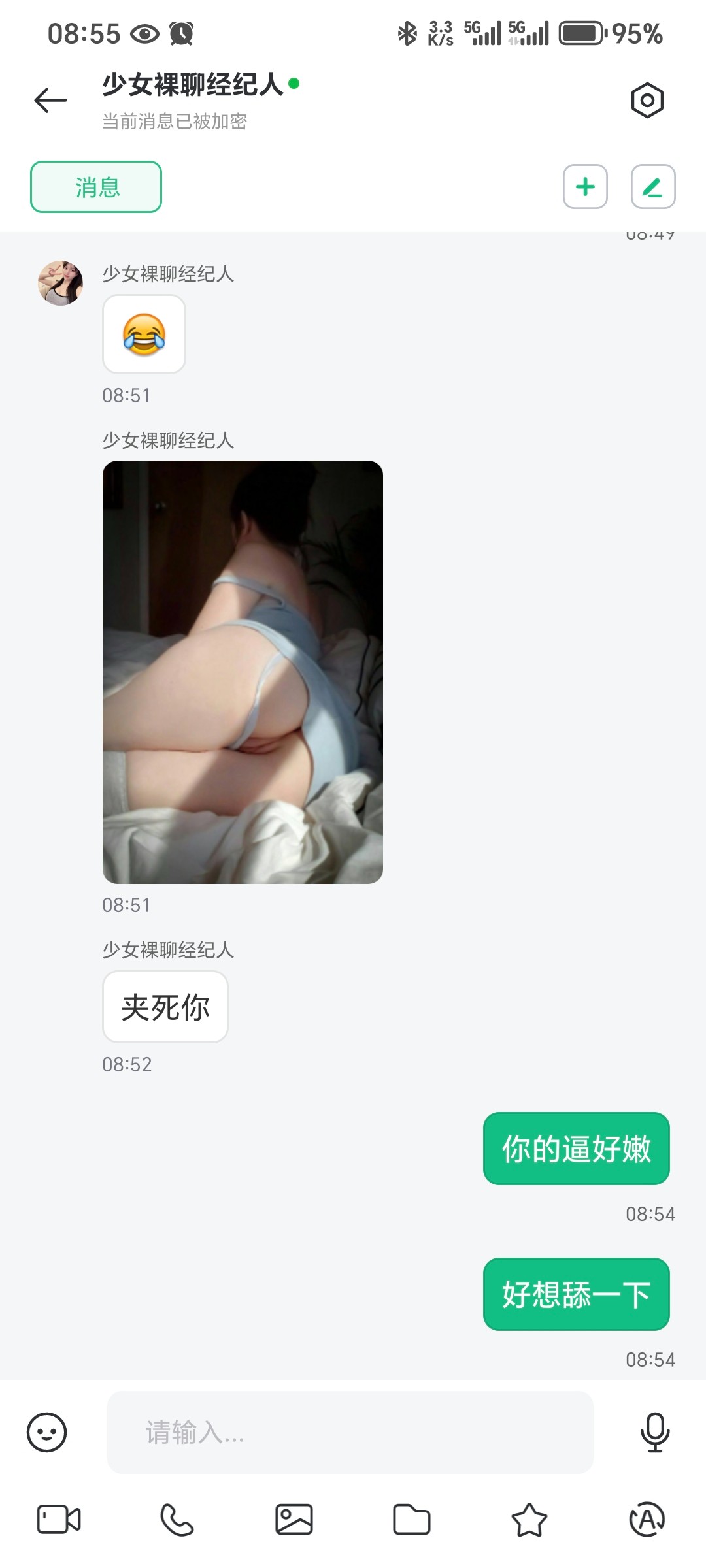Open chat settings via the hexagon icon
706x1568 pixels.
pos(647,101)
